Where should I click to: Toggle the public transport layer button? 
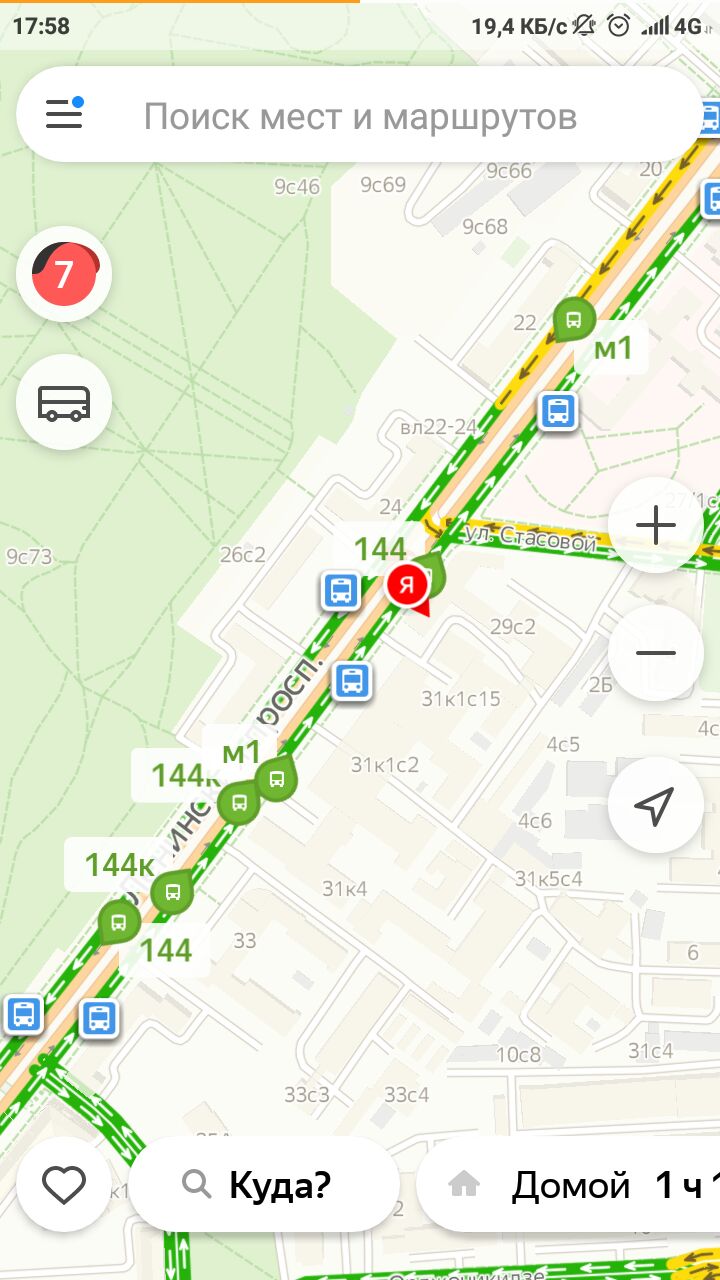[x=64, y=402]
